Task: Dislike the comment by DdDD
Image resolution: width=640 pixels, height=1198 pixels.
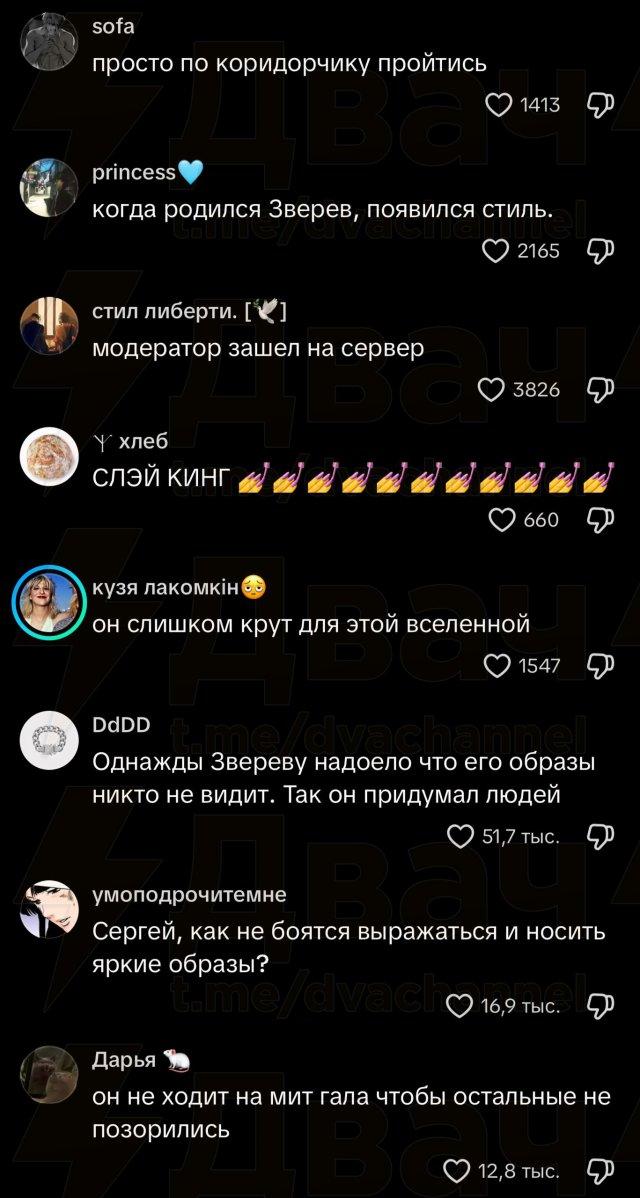Action: pyautogui.click(x=600, y=836)
